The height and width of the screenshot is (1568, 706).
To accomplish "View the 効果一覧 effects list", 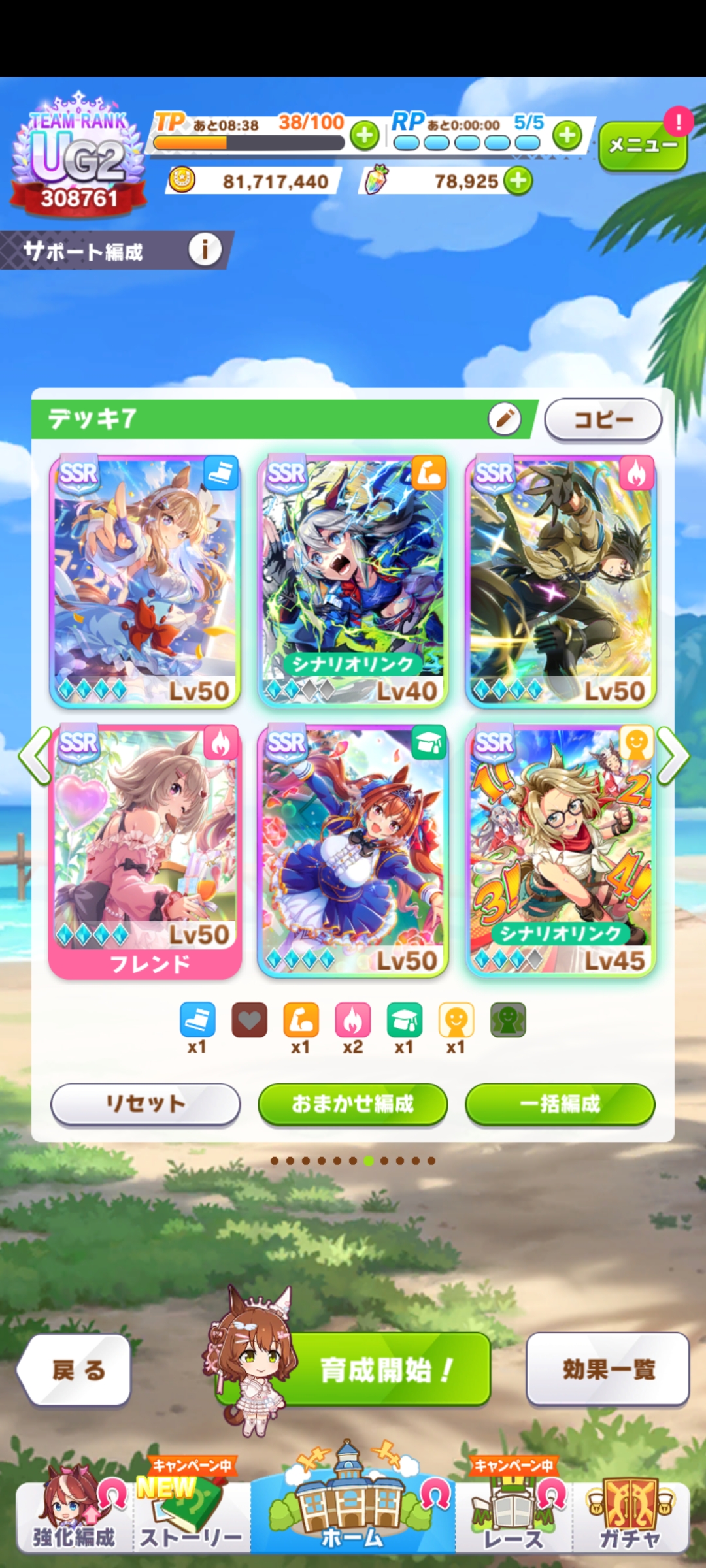I will [x=608, y=1369].
